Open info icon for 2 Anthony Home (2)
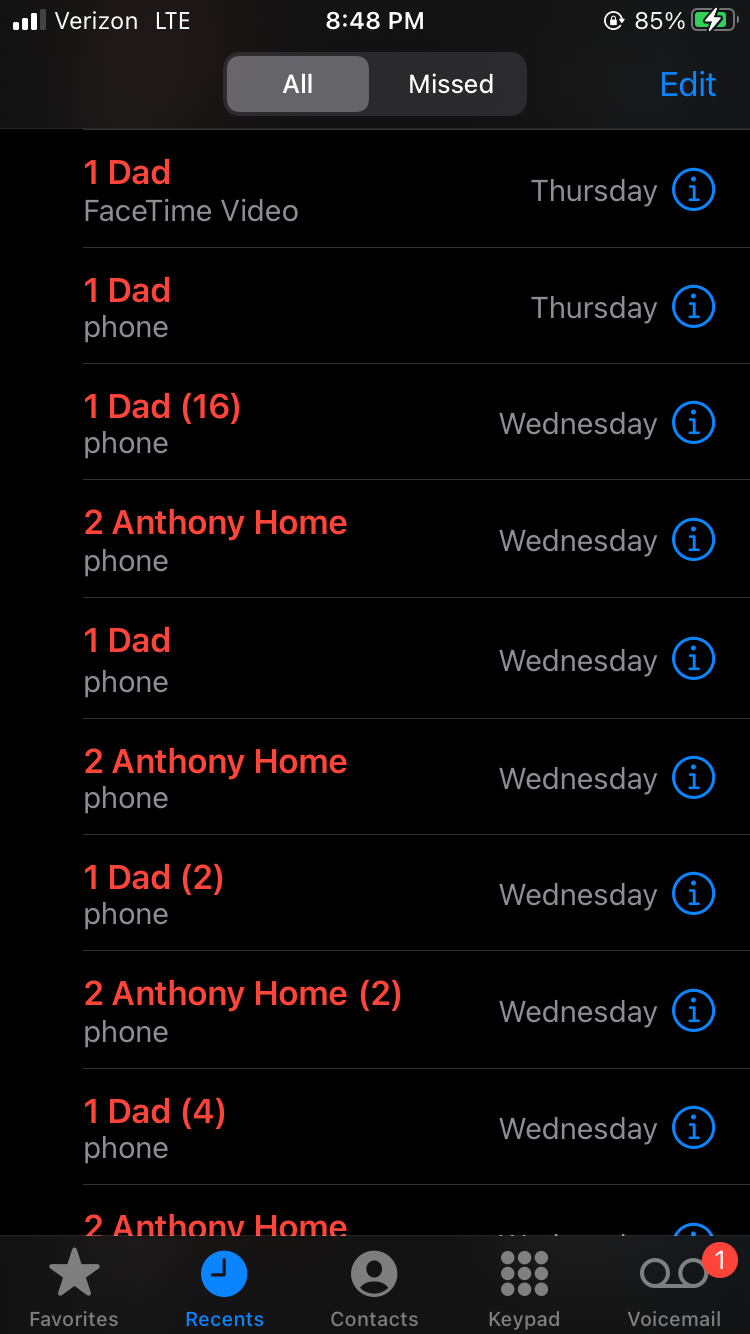750x1334 pixels. pyautogui.click(x=693, y=1010)
